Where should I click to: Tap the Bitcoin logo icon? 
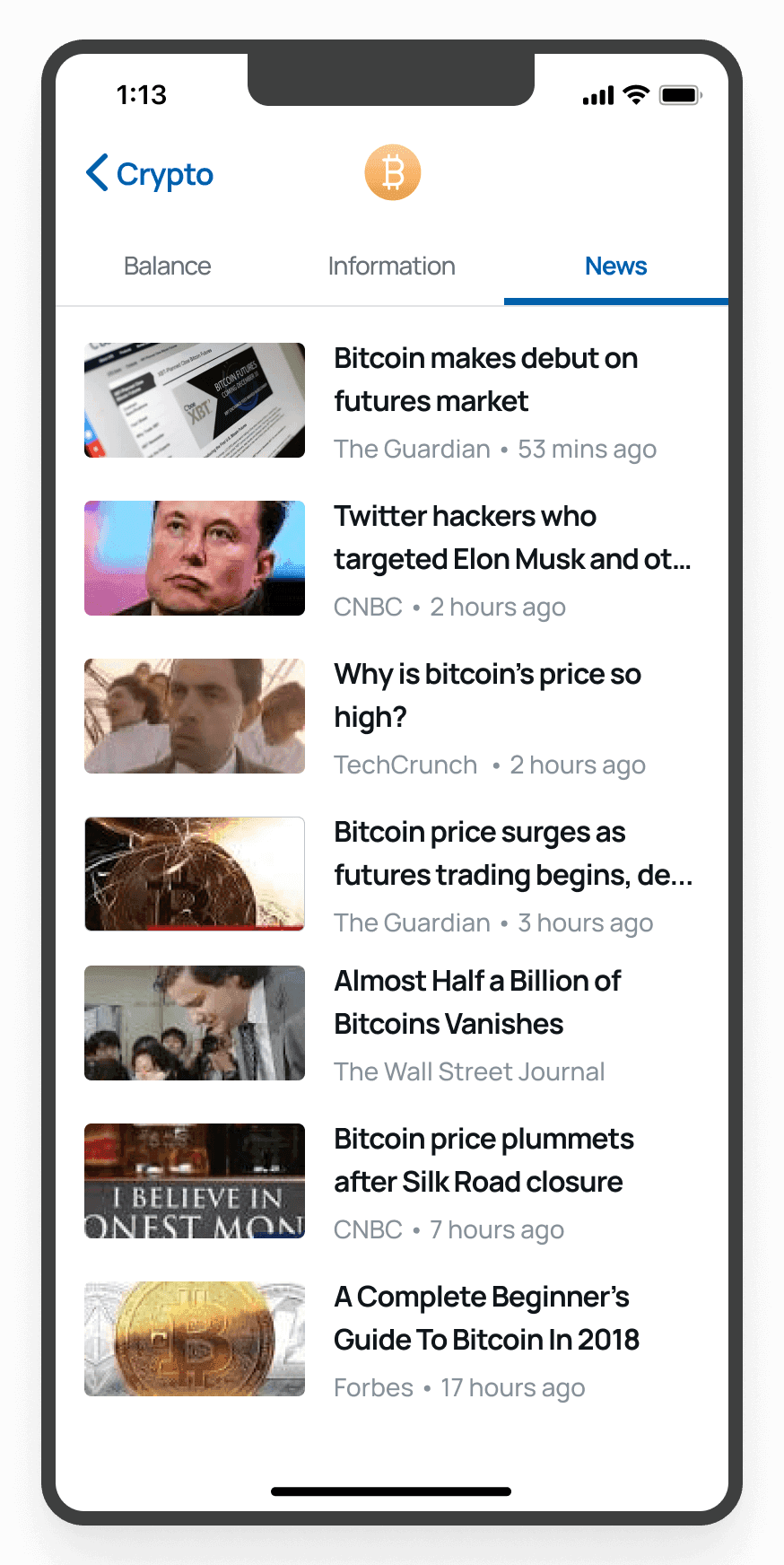(391, 171)
